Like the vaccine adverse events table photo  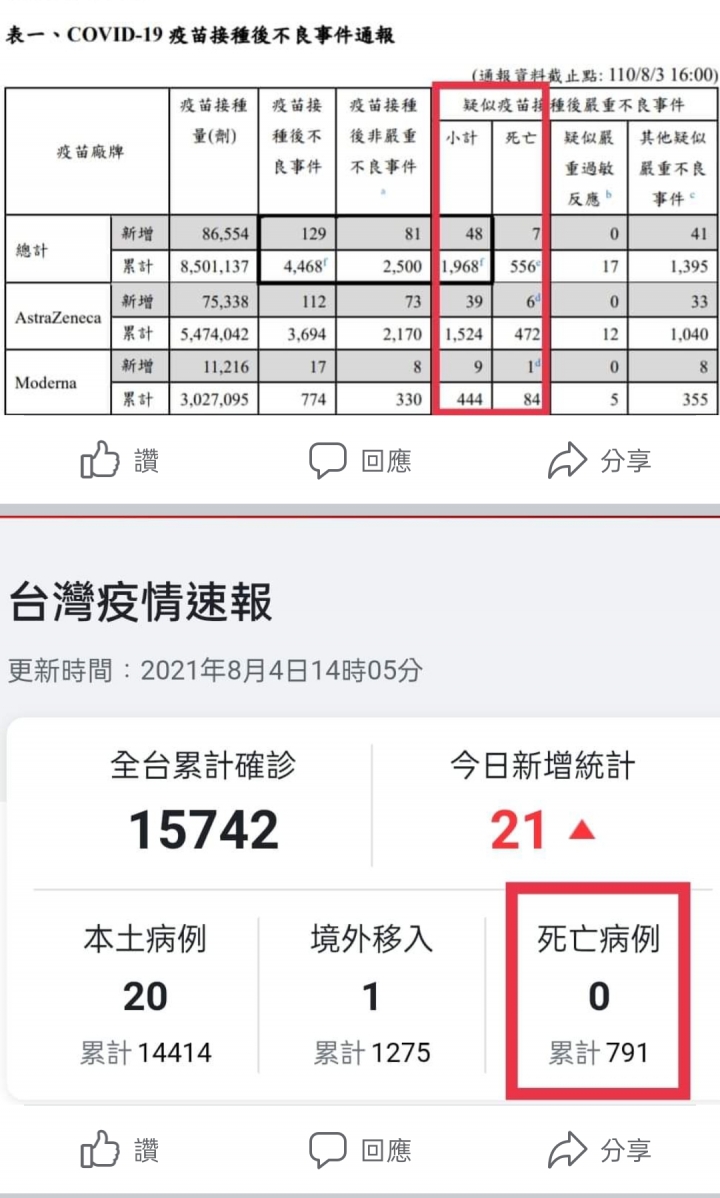[119, 461]
